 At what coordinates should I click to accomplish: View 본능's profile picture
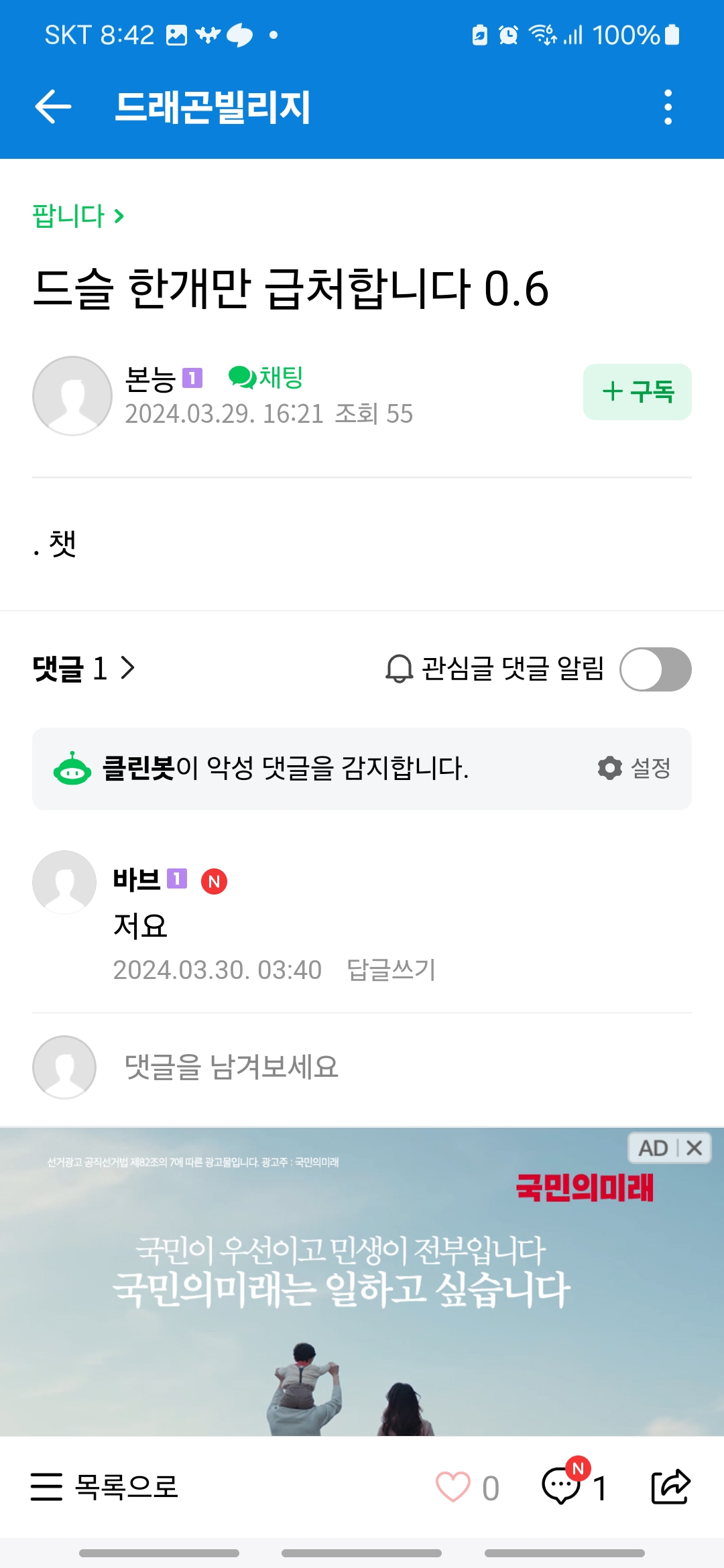[x=72, y=396]
